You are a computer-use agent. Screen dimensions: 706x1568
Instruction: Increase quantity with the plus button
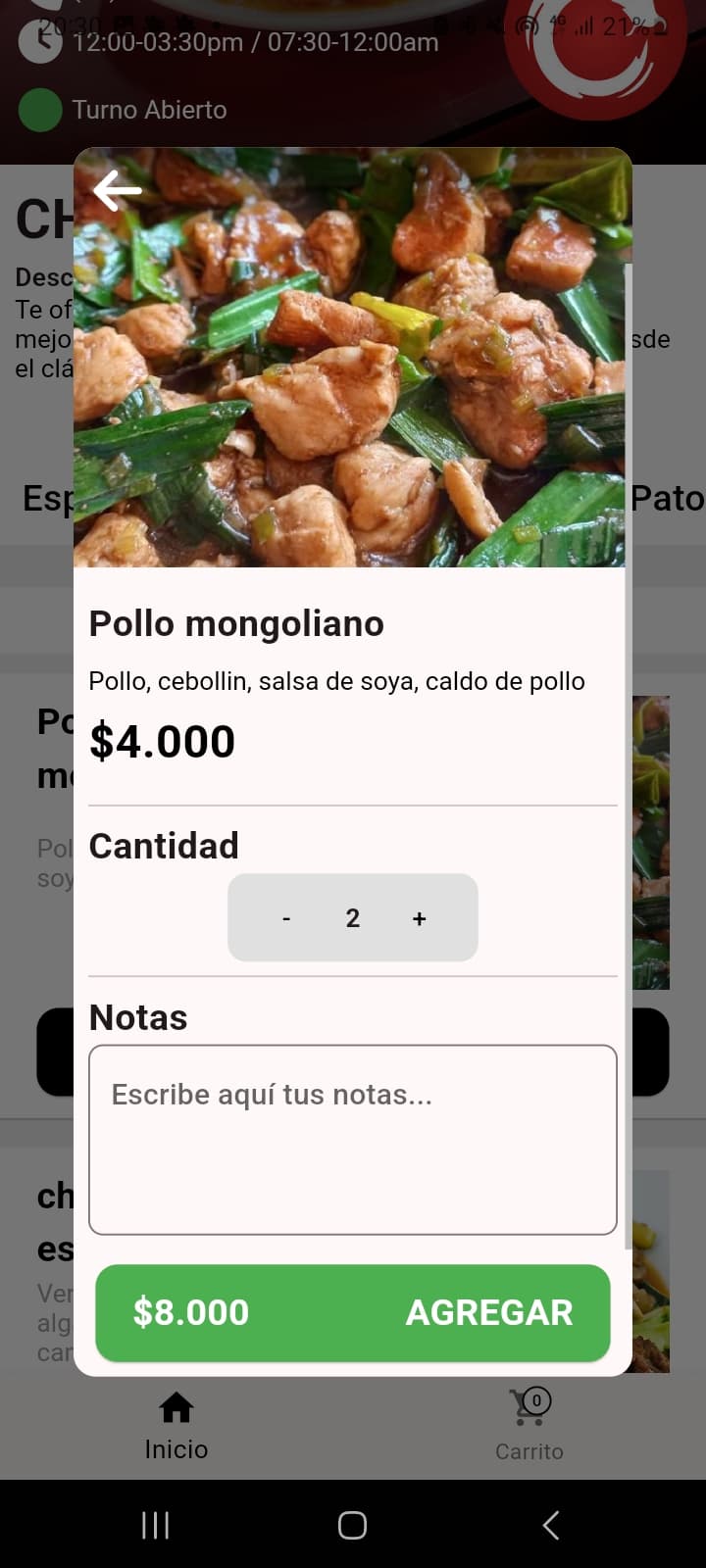420,918
